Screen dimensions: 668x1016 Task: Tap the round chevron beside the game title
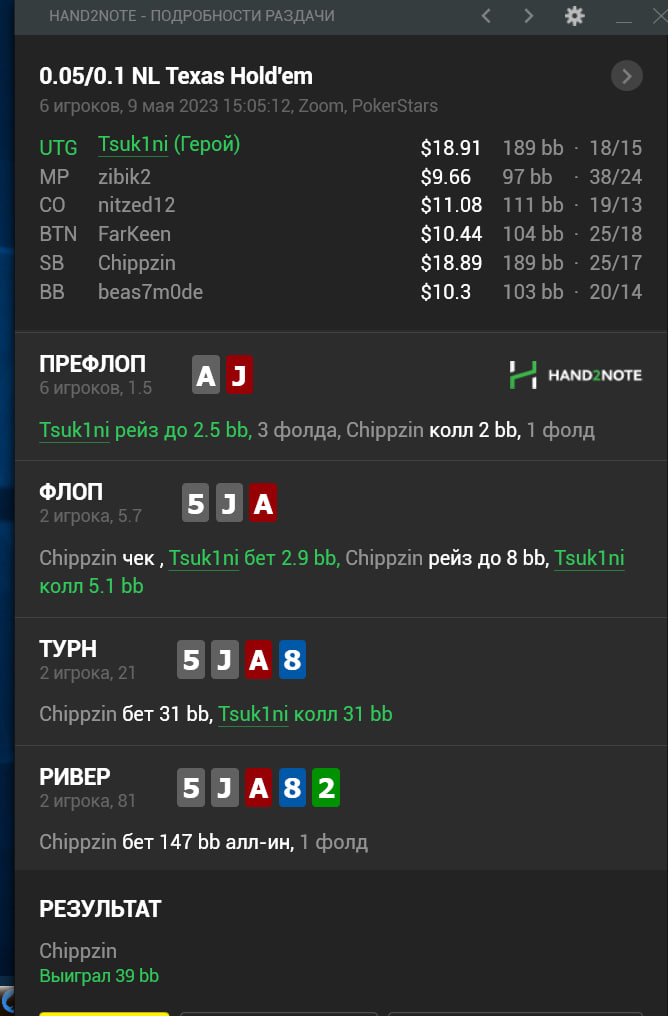pyautogui.click(x=626, y=76)
